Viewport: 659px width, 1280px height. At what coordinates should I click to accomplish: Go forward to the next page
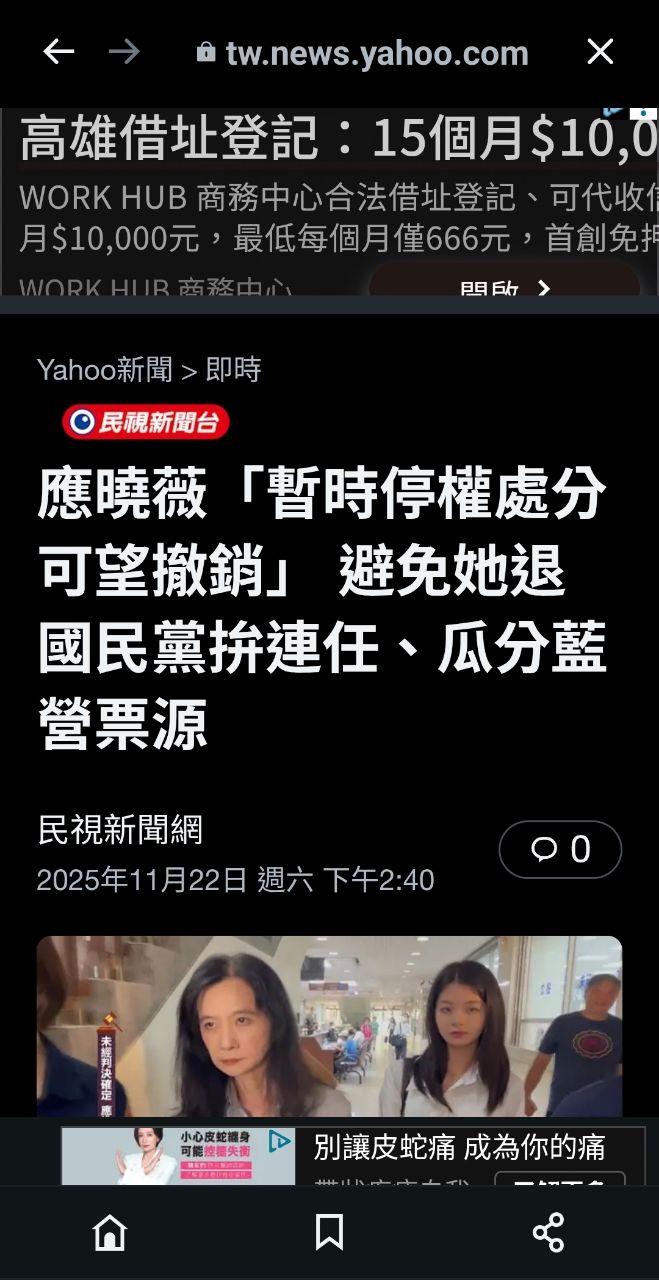coord(124,52)
